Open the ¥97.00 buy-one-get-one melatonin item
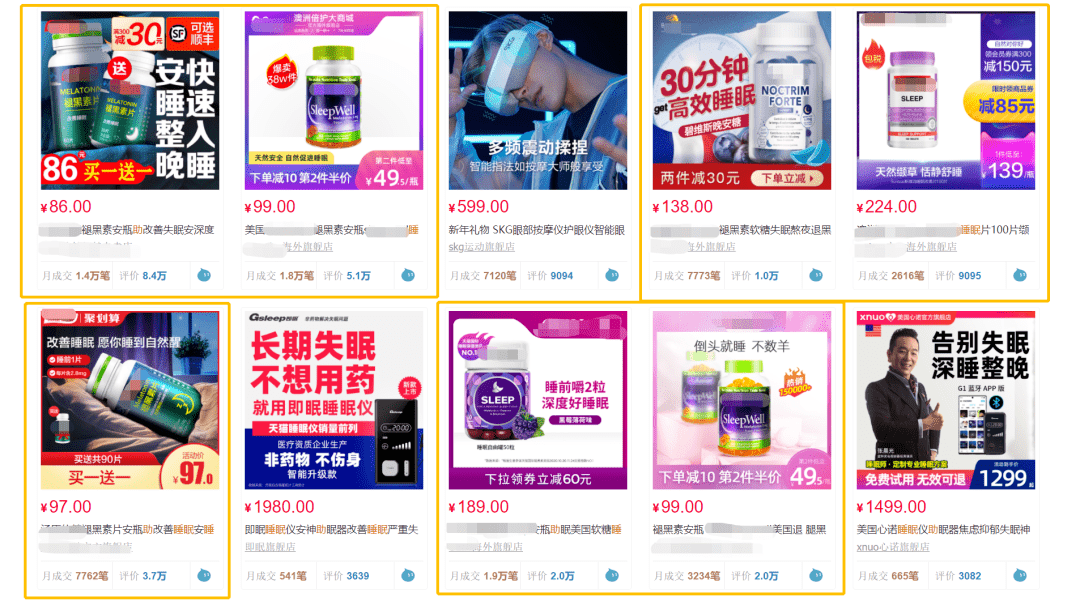1080x601 pixels. click(x=129, y=400)
